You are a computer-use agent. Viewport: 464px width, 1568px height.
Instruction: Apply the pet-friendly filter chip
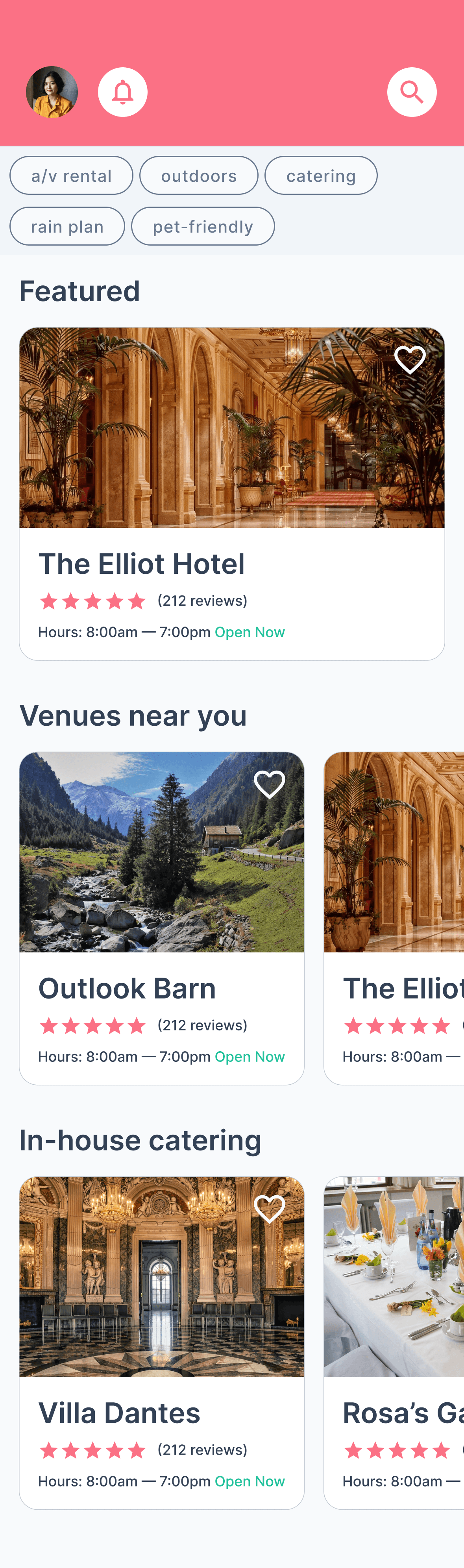pyautogui.click(x=203, y=226)
